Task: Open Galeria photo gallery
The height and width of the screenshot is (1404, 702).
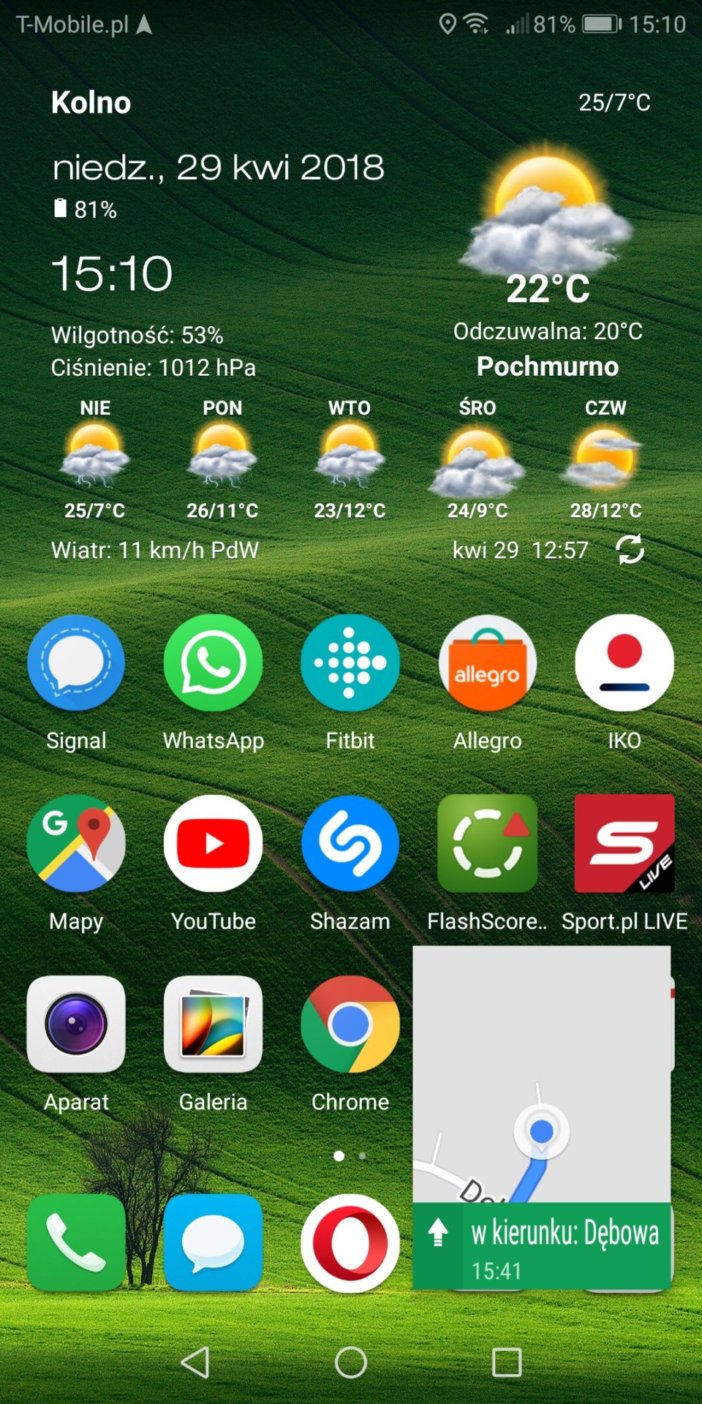Action: click(x=213, y=1024)
